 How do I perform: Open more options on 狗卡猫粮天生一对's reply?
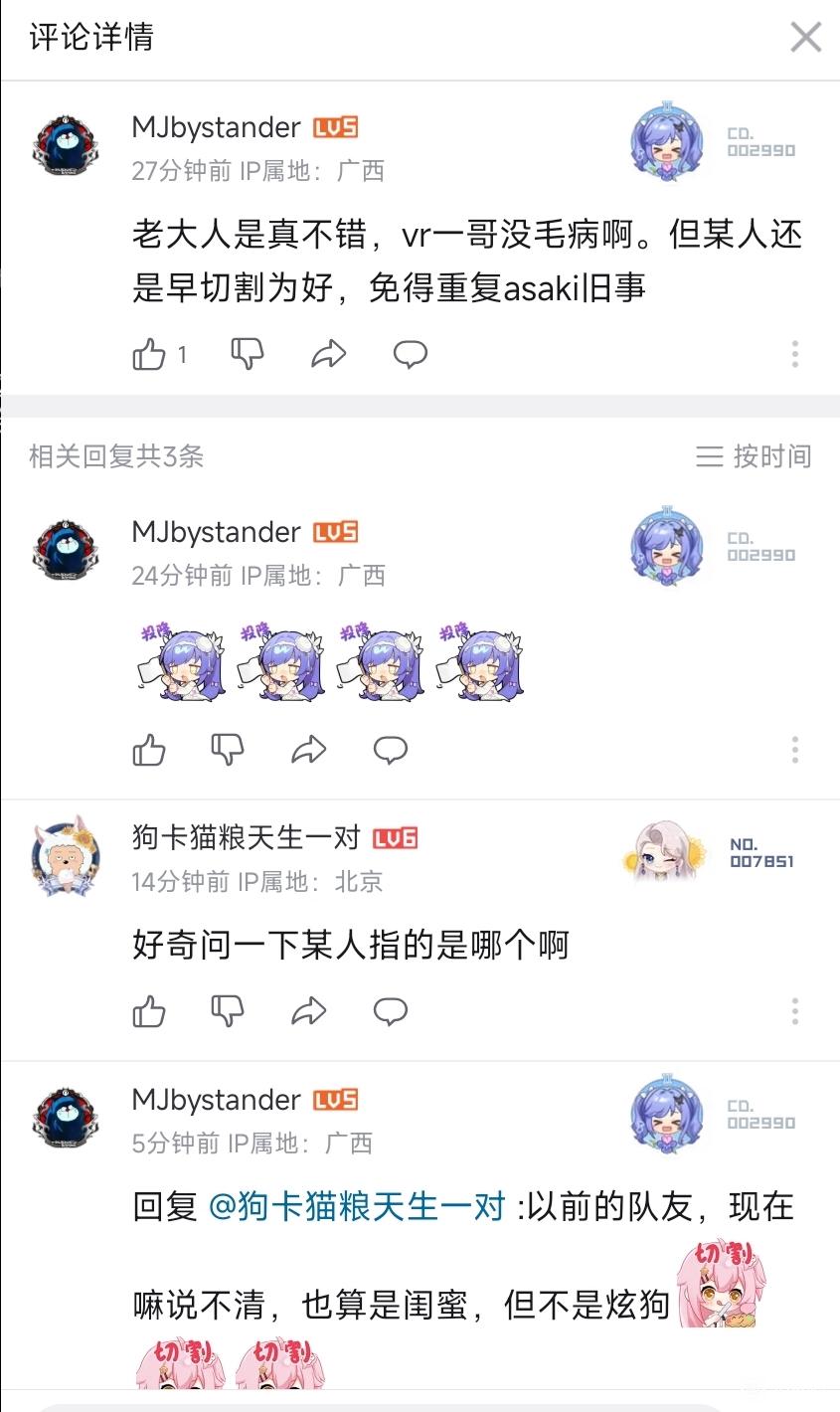(x=795, y=1012)
